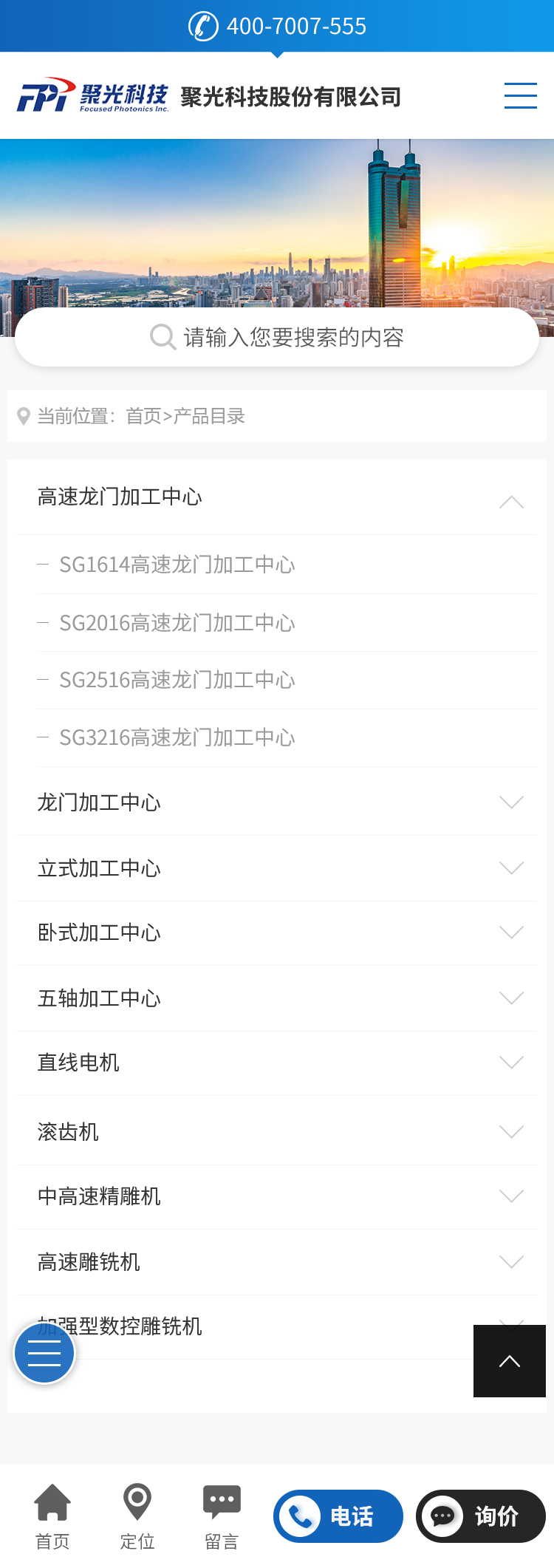
Task: Tap the search box to enter content
Action: pyautogui.click(x=277, y=338)
